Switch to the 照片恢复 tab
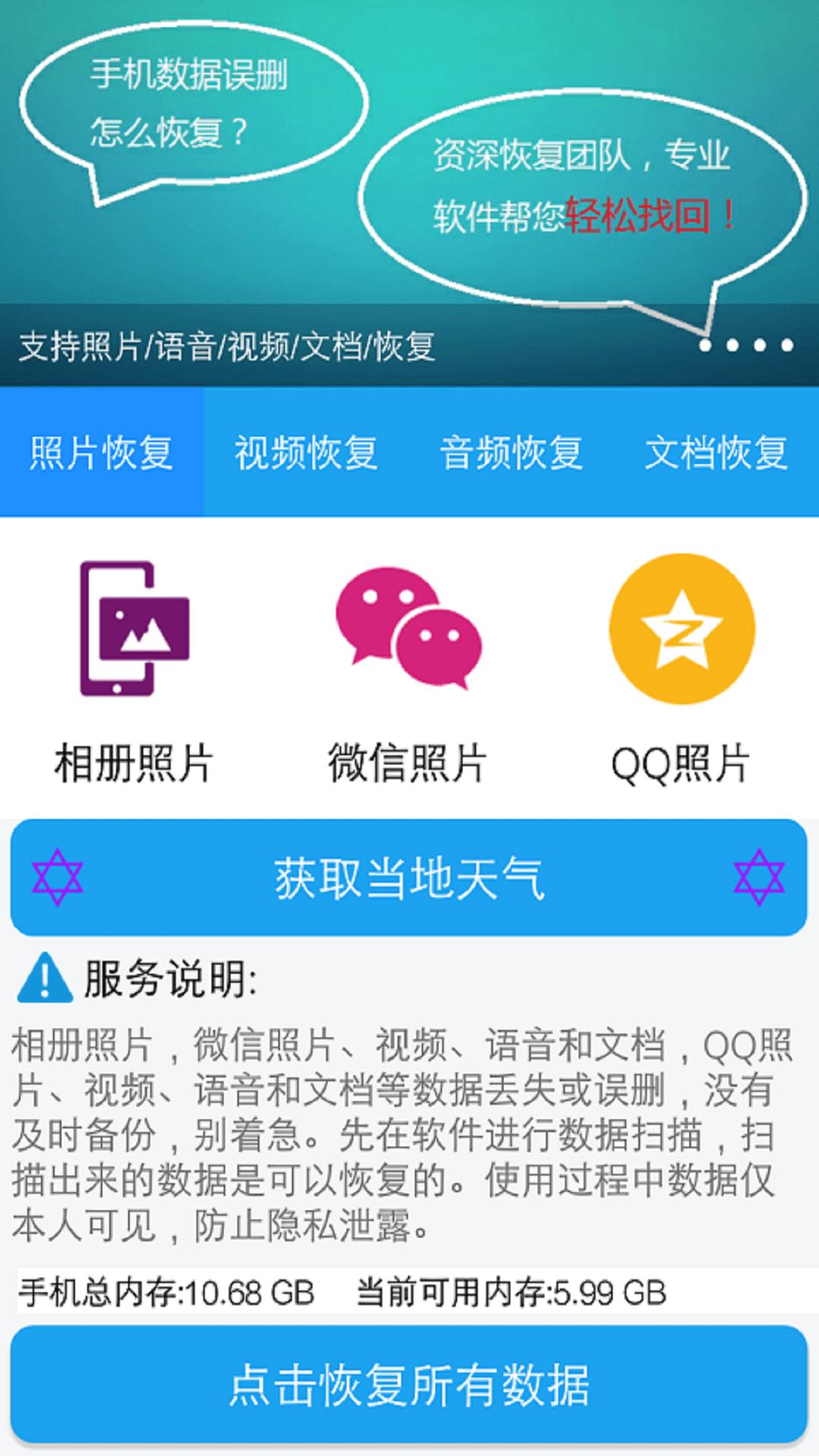Screen dimensions: 819x1456 point(102,453)
